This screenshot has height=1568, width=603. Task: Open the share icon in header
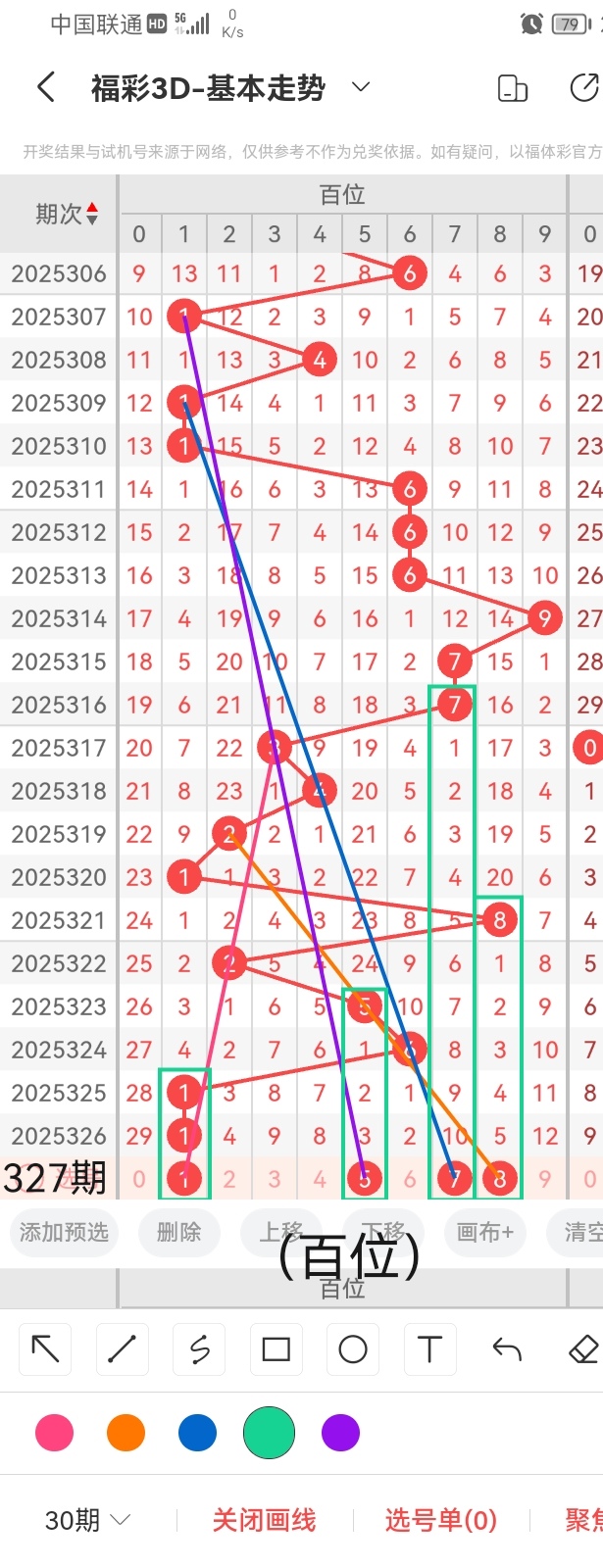click(584, 88)
